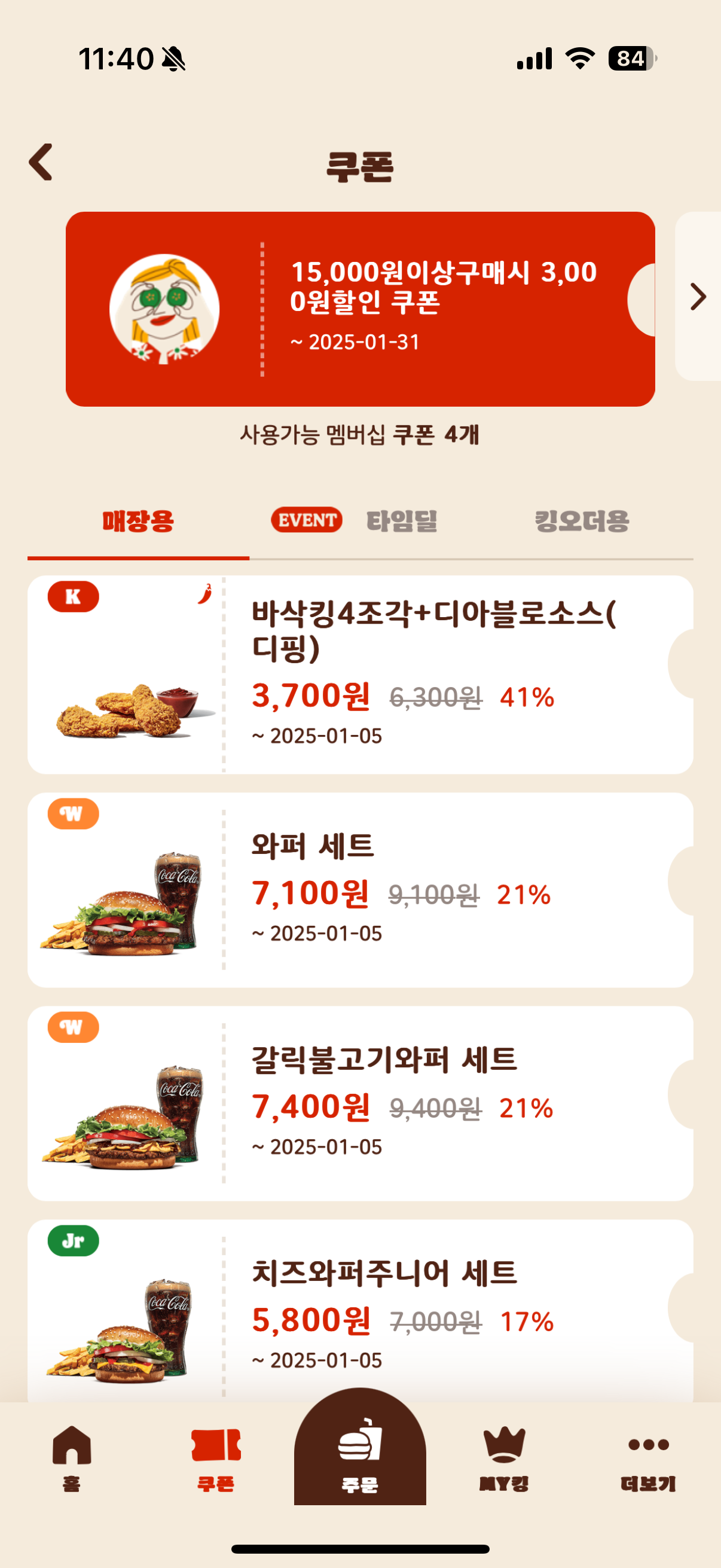Open the 15,000원 이상 구매시 3,000원 할인 coupon
Viewport: 721px width, 1568px height.
pos(360,309)
